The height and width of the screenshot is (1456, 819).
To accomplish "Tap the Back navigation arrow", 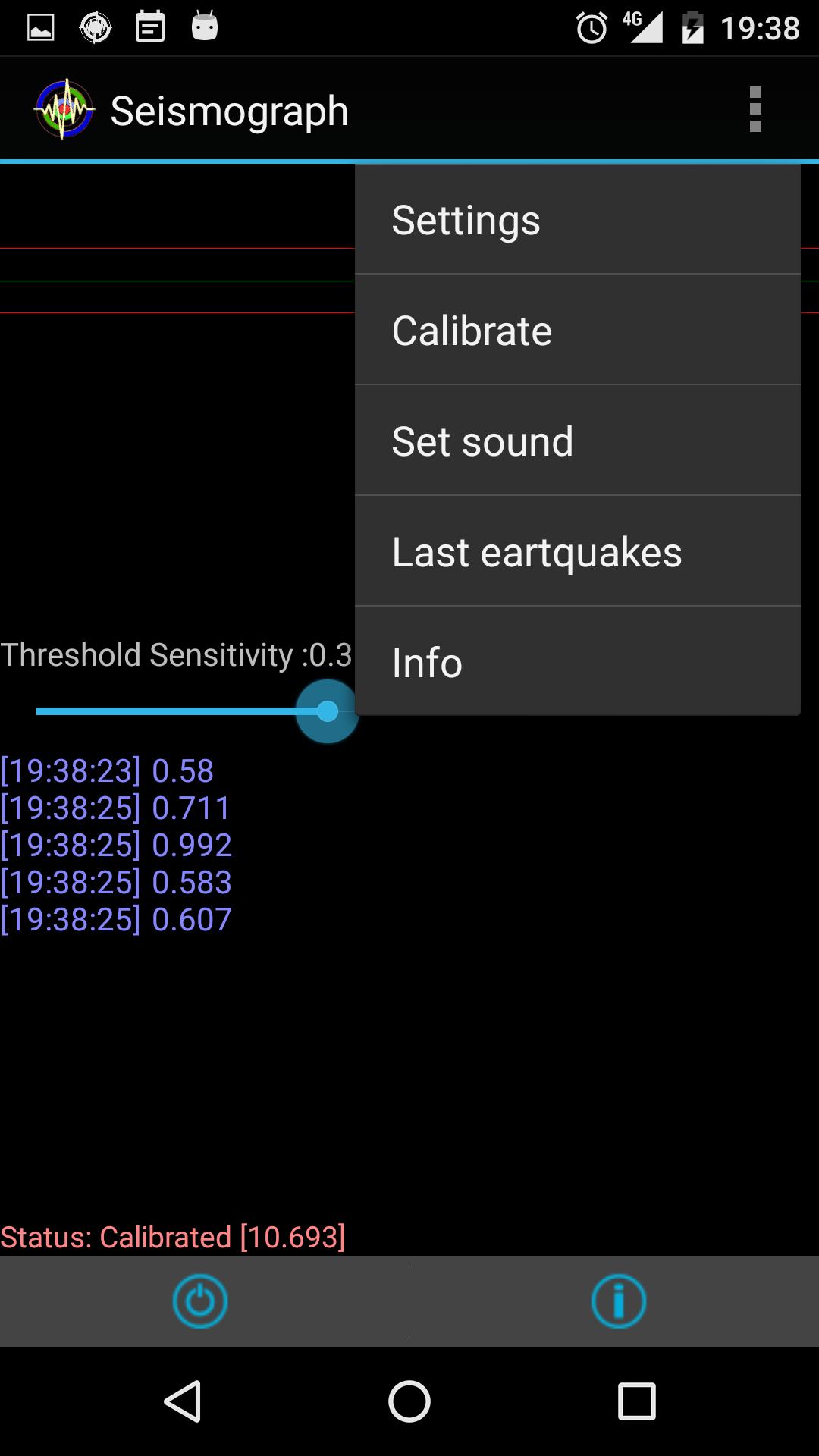I will (184, 1401).
